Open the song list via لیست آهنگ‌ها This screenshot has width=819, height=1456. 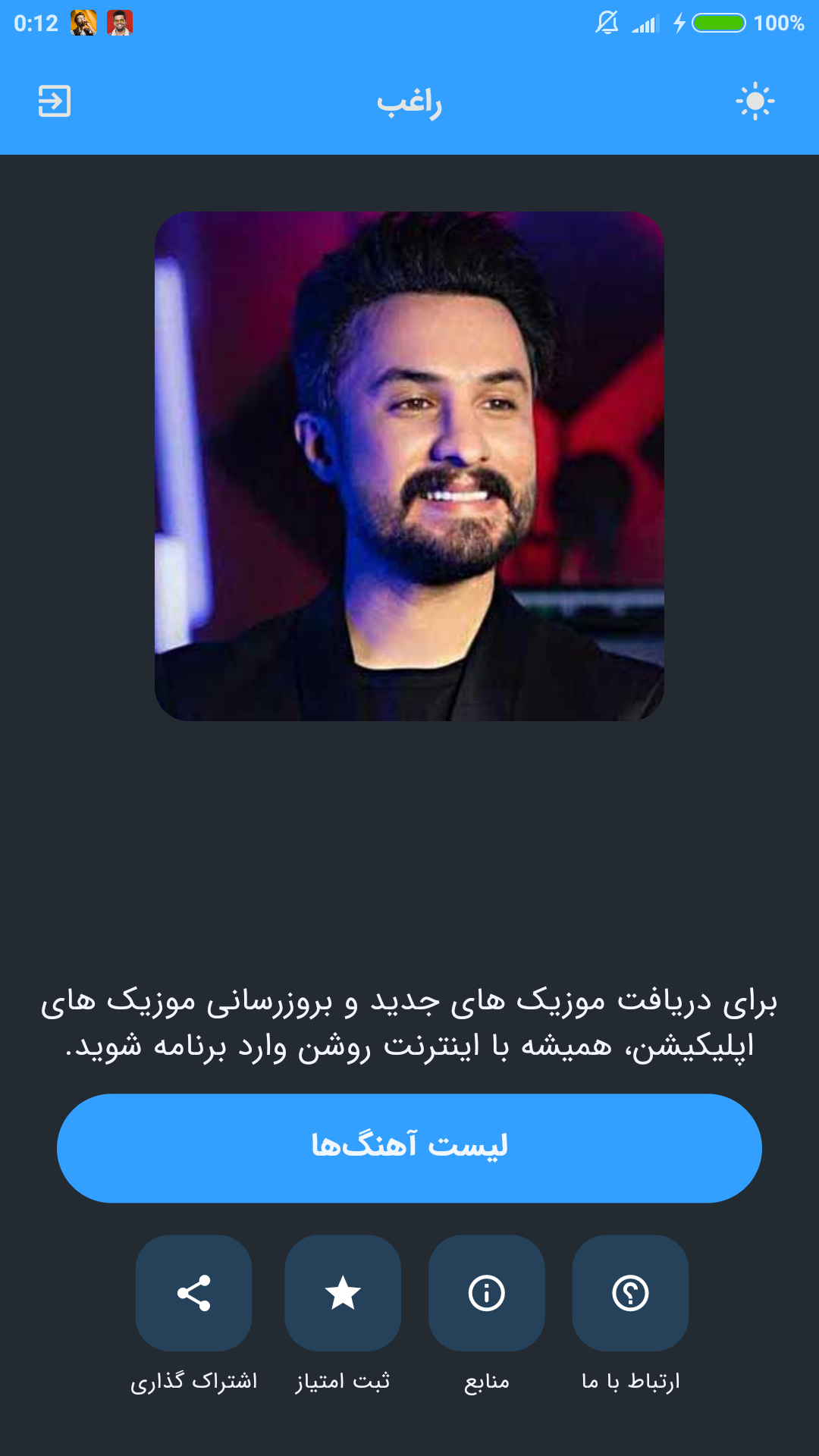[x=409, y=1147]
